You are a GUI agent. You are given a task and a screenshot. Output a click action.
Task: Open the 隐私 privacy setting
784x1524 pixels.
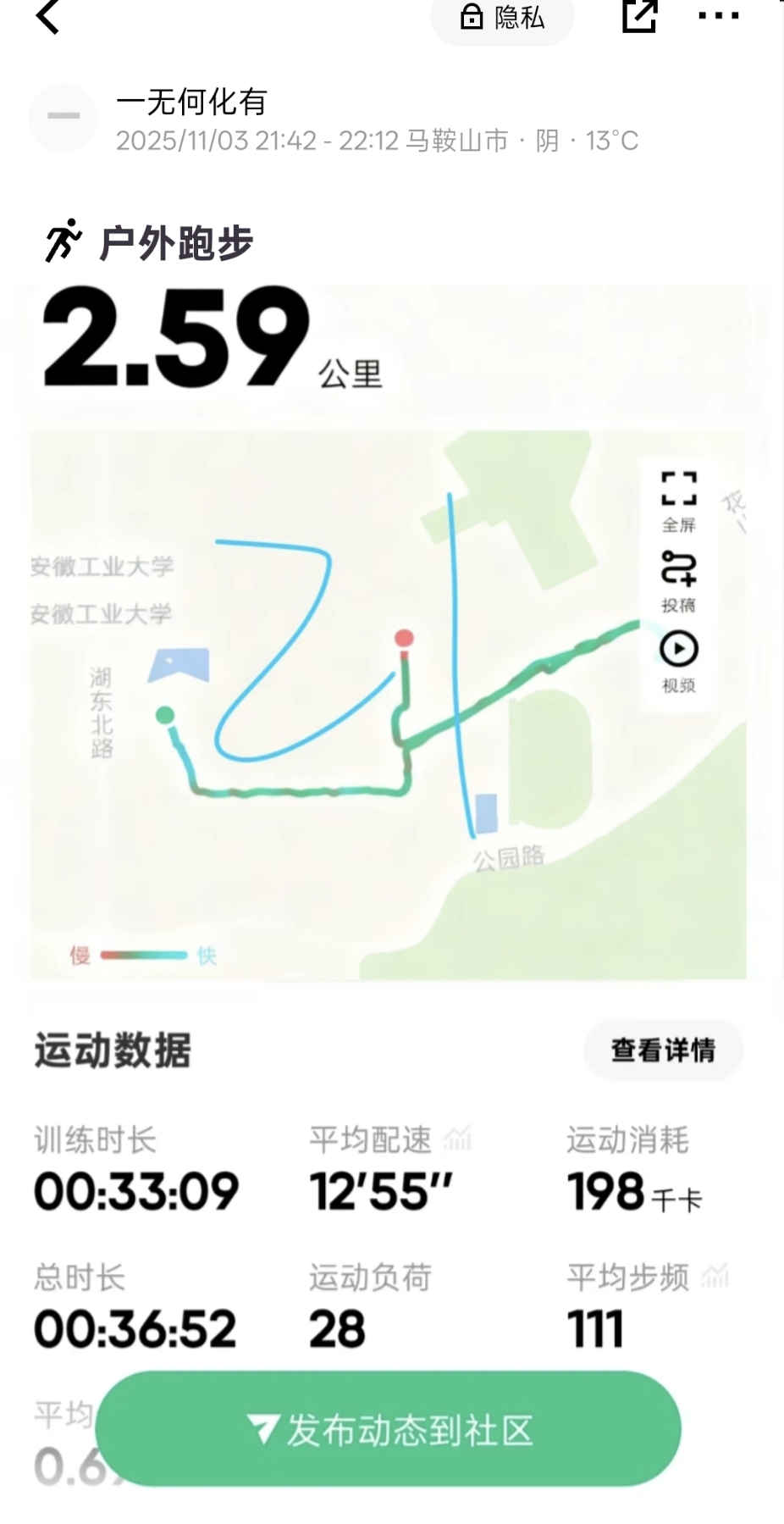pos(503,18)
